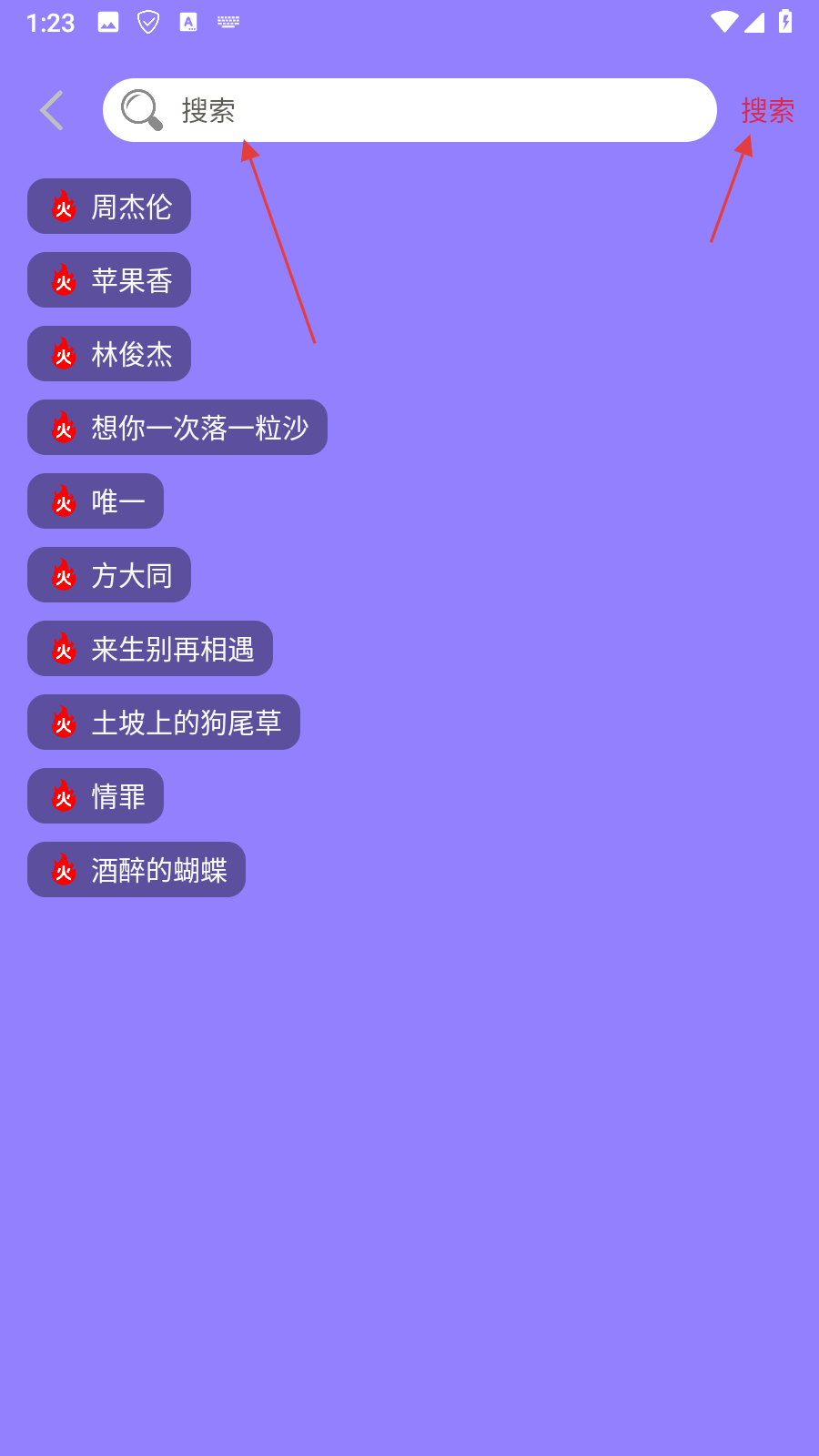Pick the 想你一次落一粒沙 chip
The image size is (819, 1456).
pyautogui.click(x=177, y=428)
